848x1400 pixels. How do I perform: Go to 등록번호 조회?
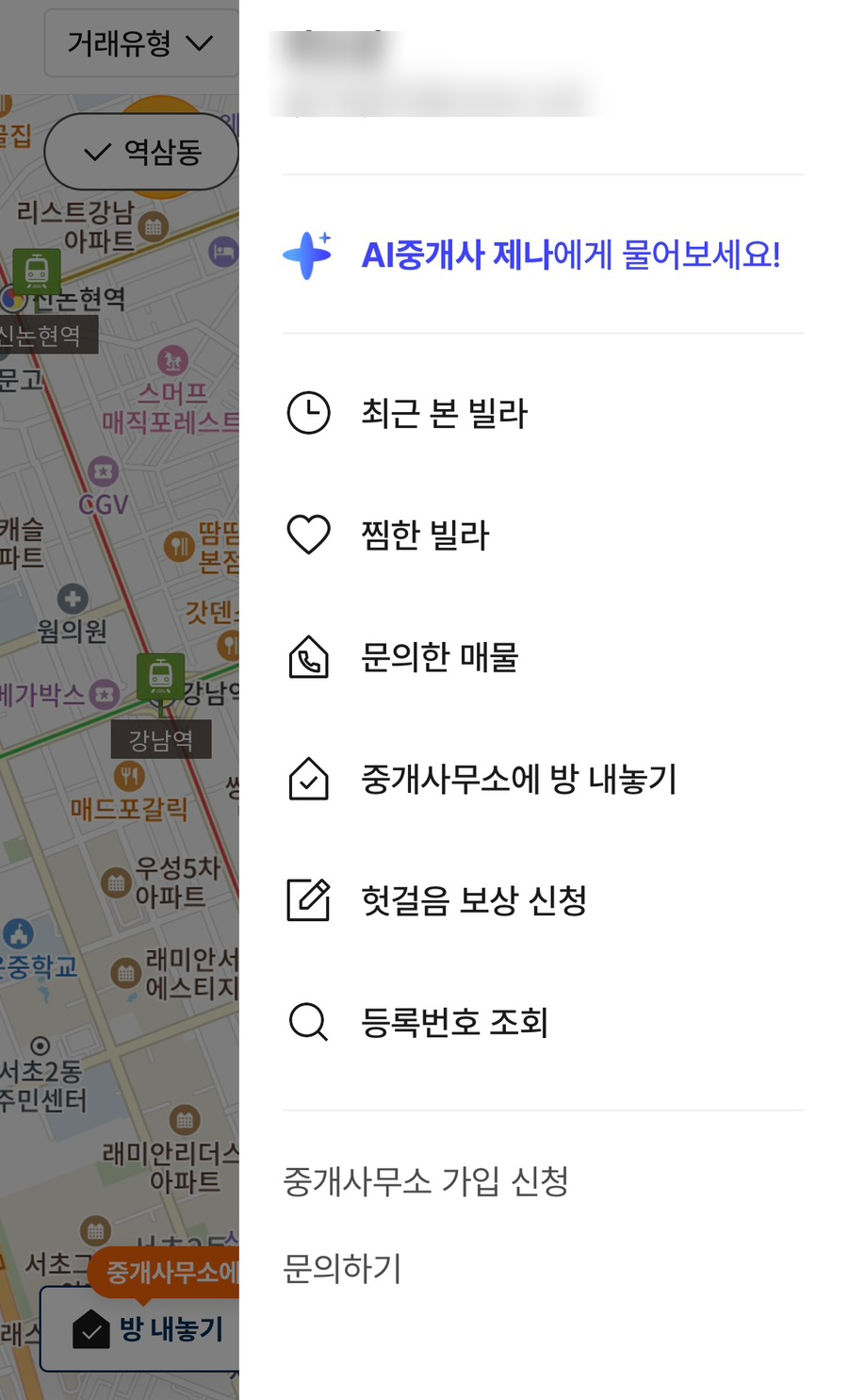543,1022
